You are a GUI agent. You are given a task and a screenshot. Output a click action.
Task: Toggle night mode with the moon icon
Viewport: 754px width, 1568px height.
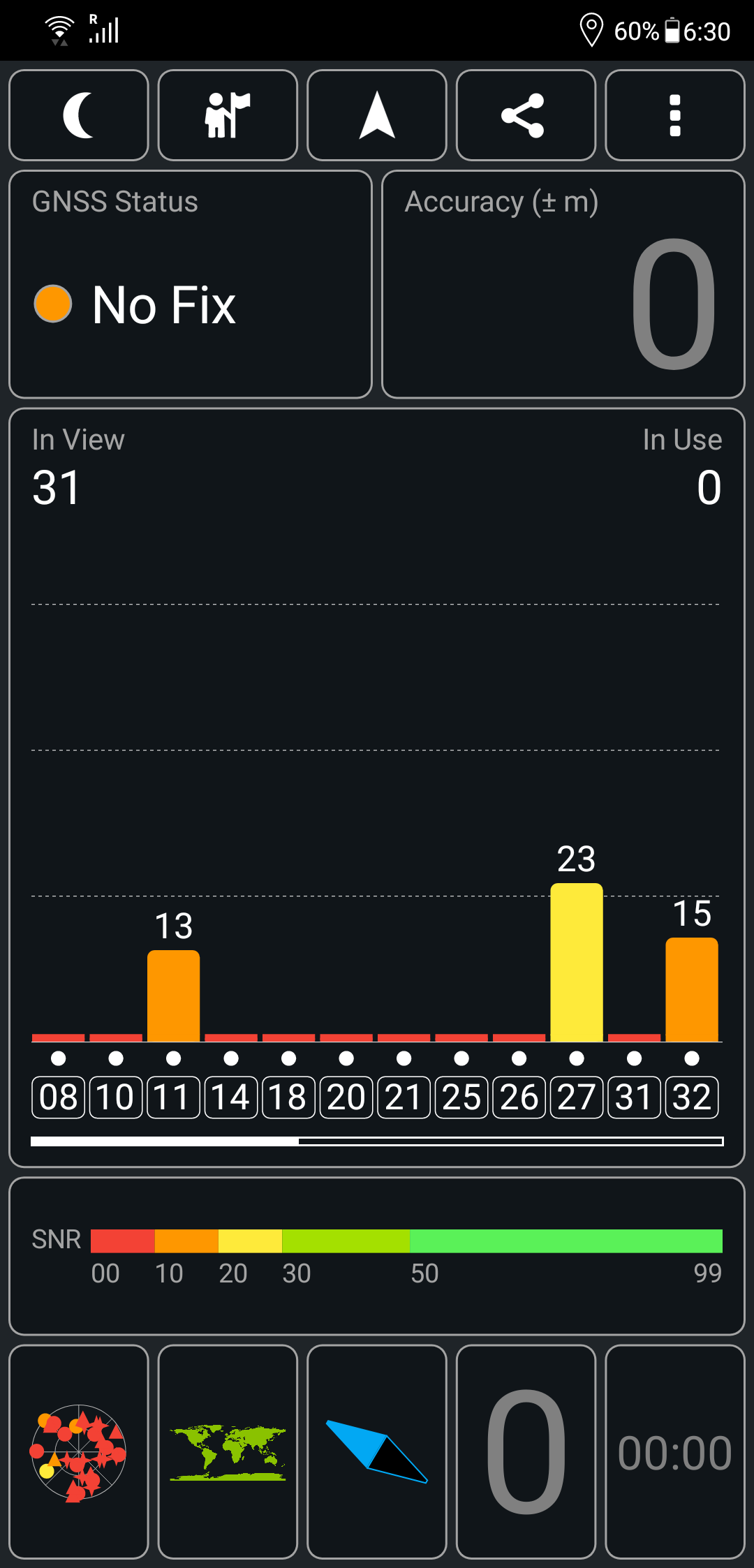pyautogui.click(x=78, y=115)
